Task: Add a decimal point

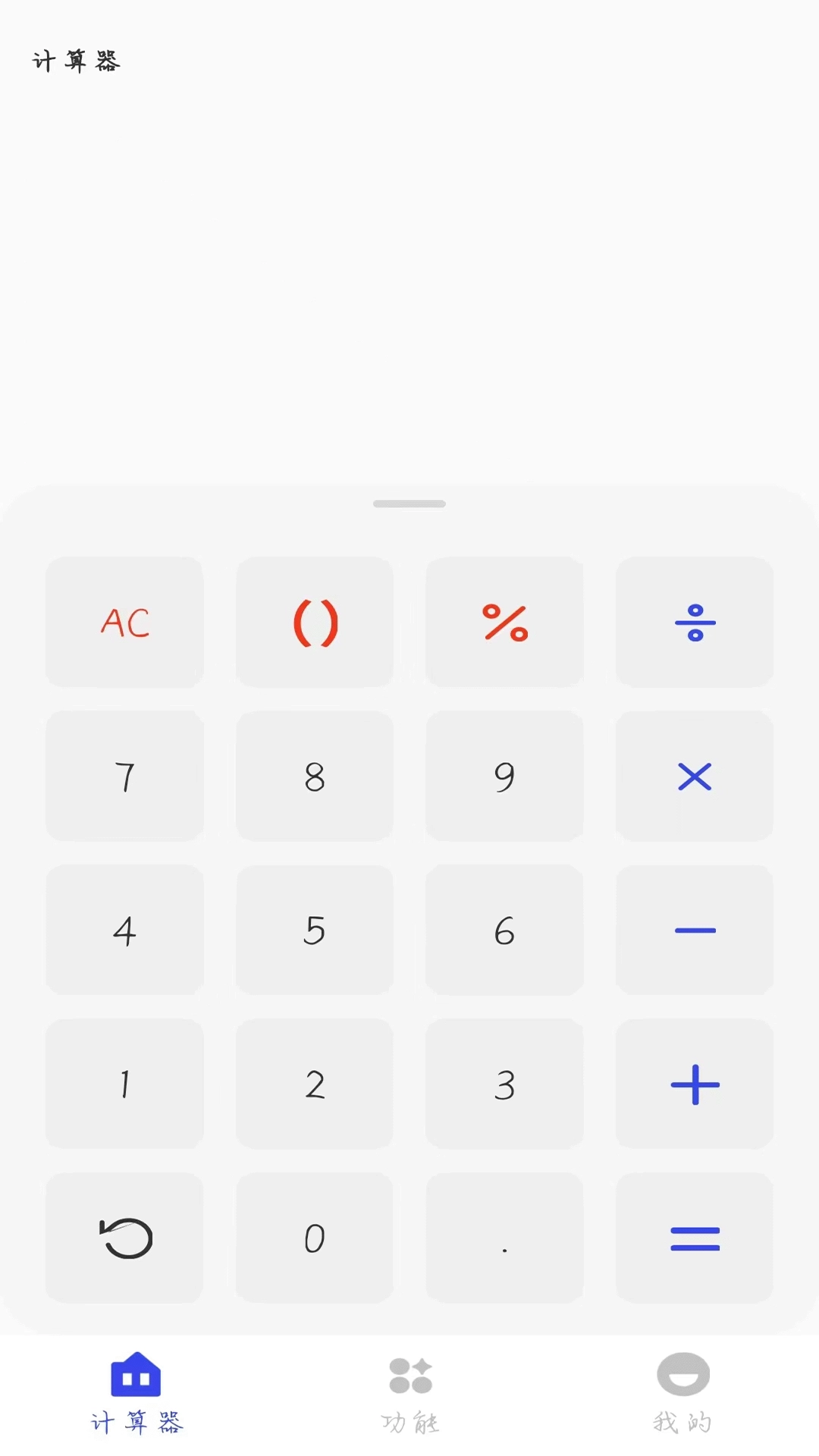Action: [x=505, y=1238]
